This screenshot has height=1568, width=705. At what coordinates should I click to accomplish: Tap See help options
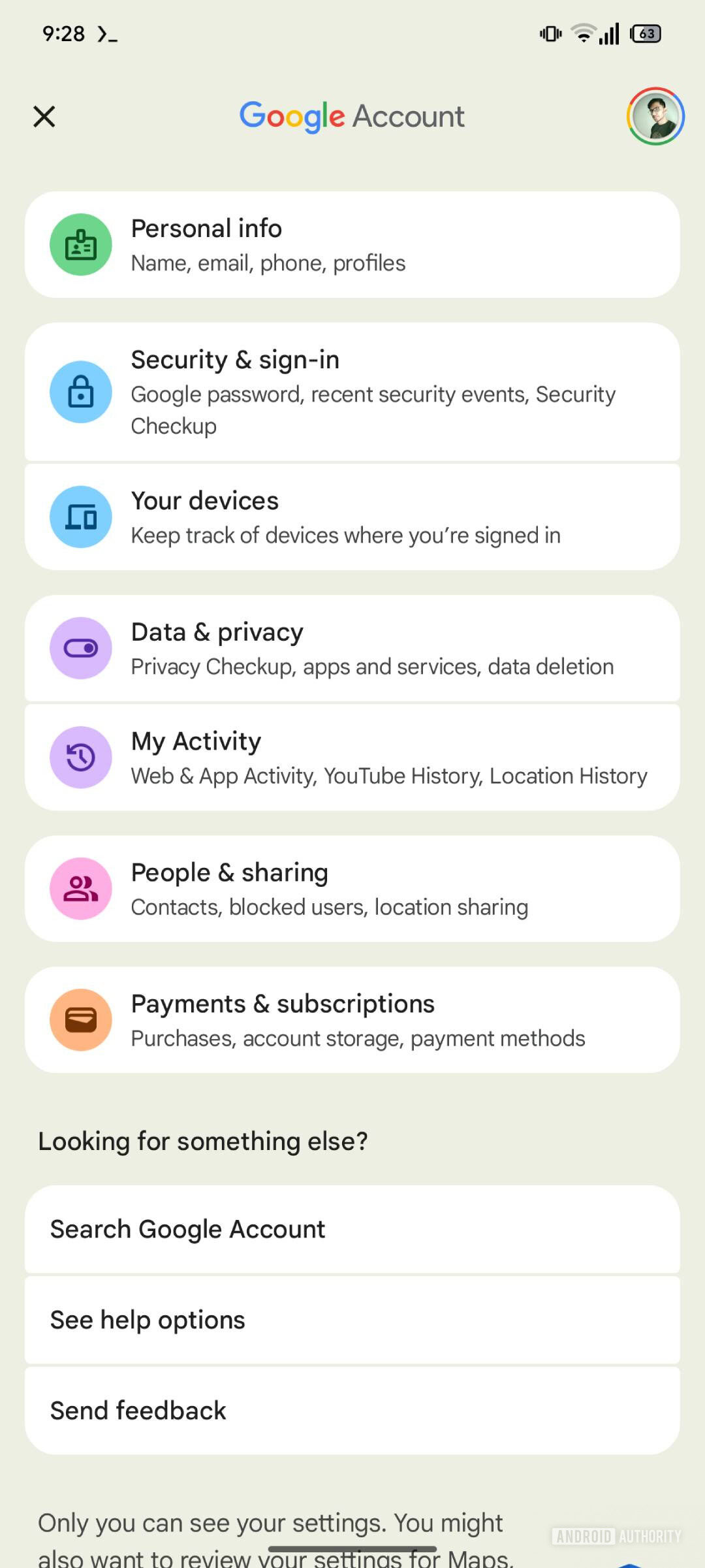coord(352,1320)
